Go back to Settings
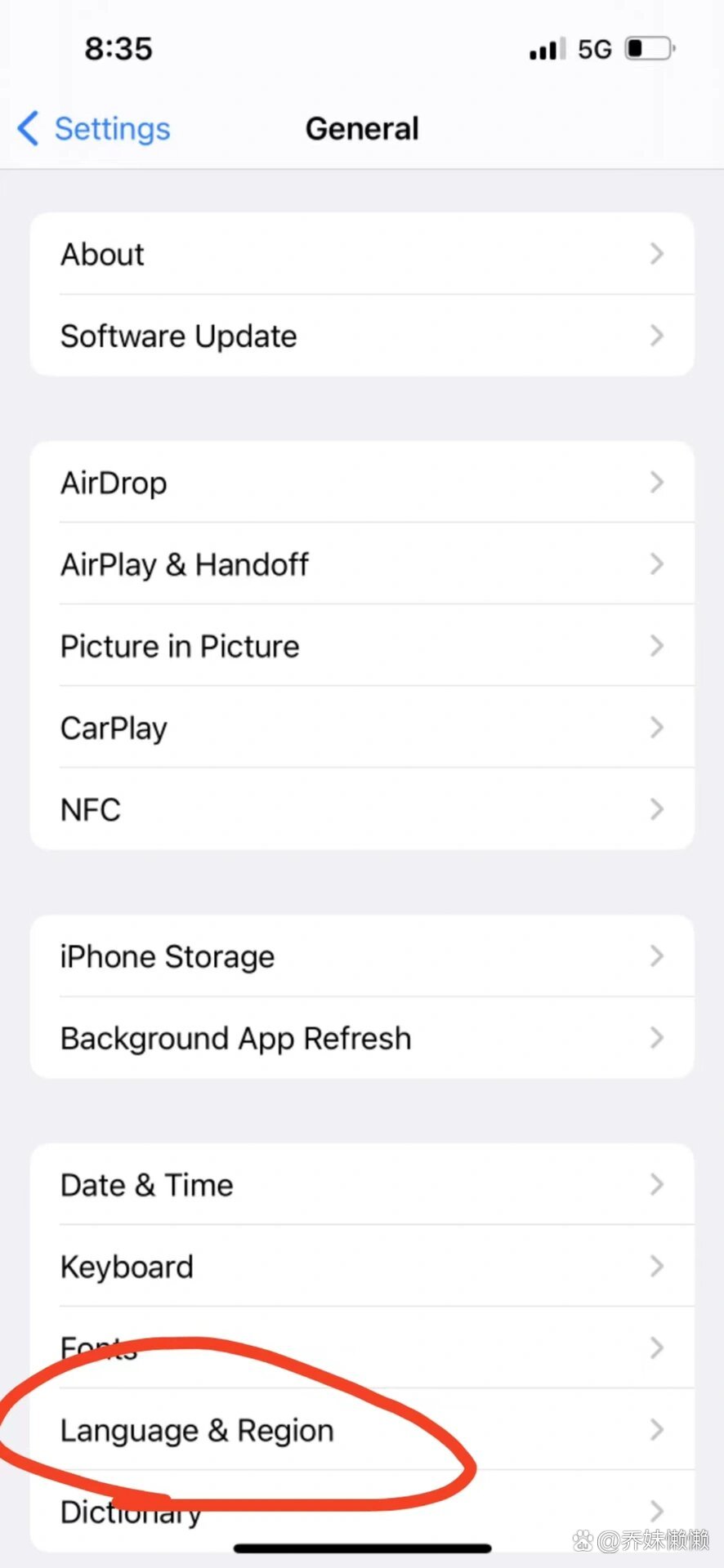 tap(95, 129)
